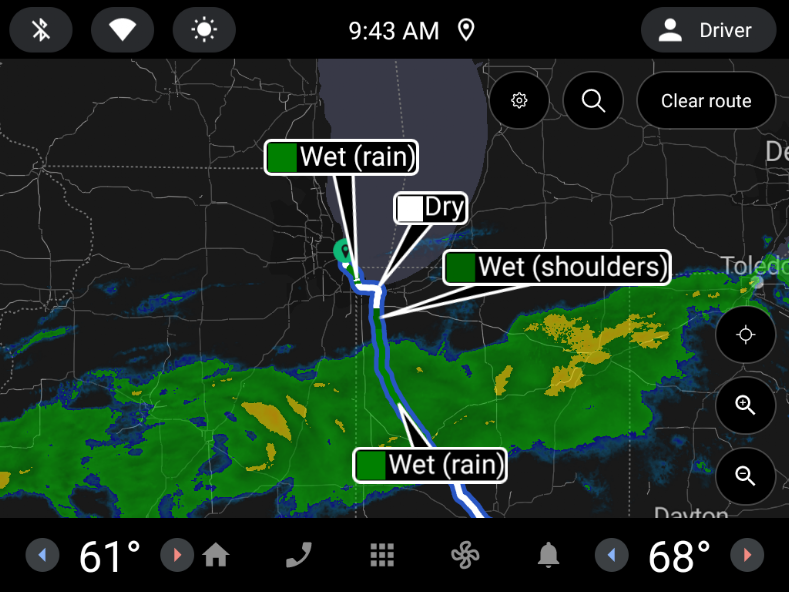Raise driver side temperature from 61°
Screen dimensions: 789x592
(177, 555)
